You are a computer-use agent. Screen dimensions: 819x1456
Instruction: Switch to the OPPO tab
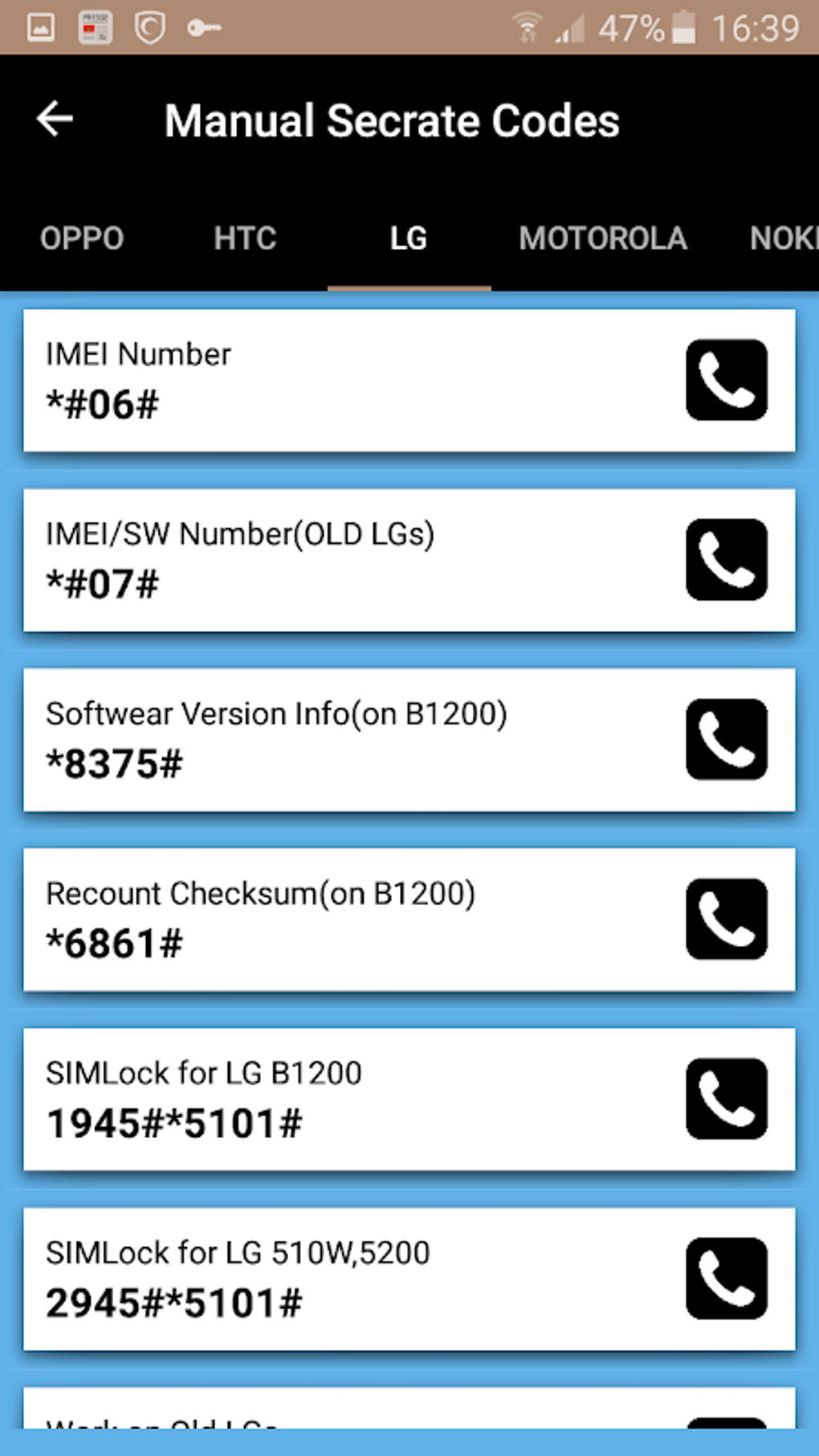(82, 239)
